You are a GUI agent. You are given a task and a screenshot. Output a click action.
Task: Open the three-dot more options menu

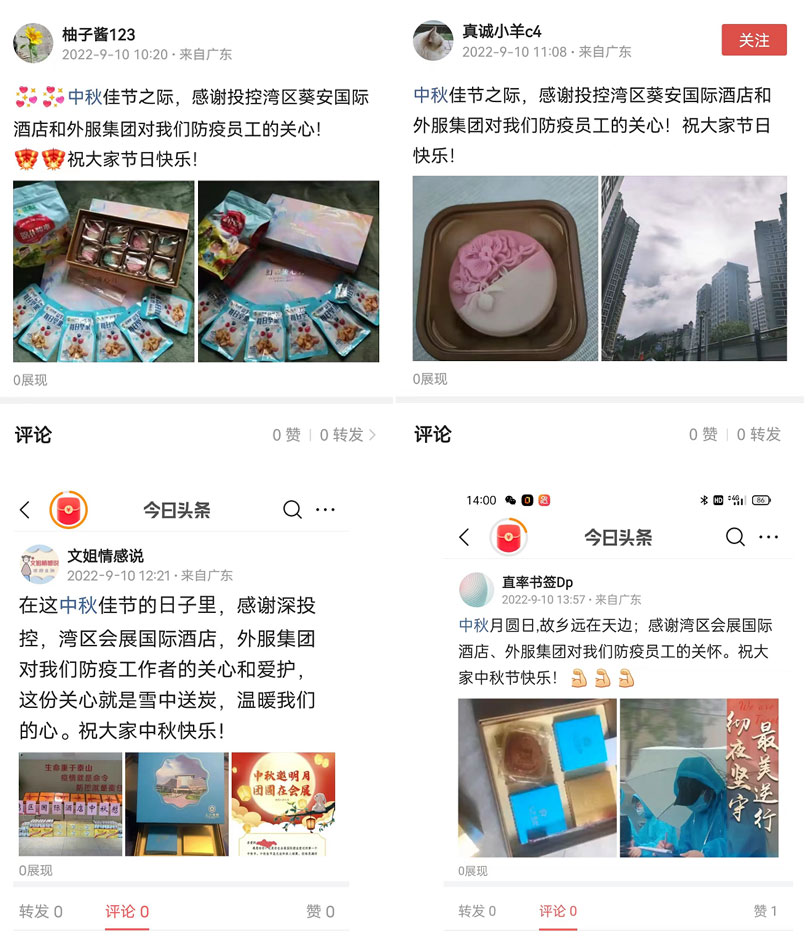point(325,510)
